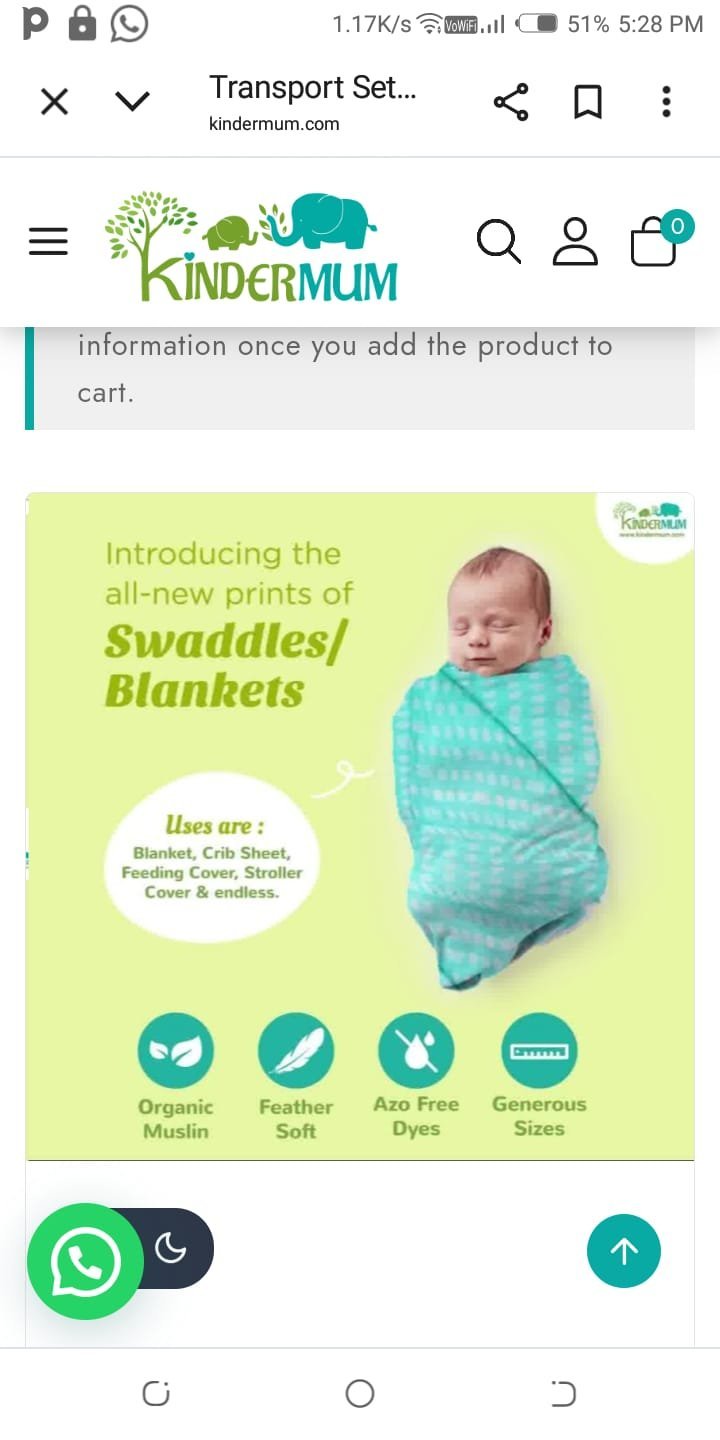This screenshot has height=1440, width=720.
Task: Expand the browser tab dropdown chevron
Action: point(132,101)
